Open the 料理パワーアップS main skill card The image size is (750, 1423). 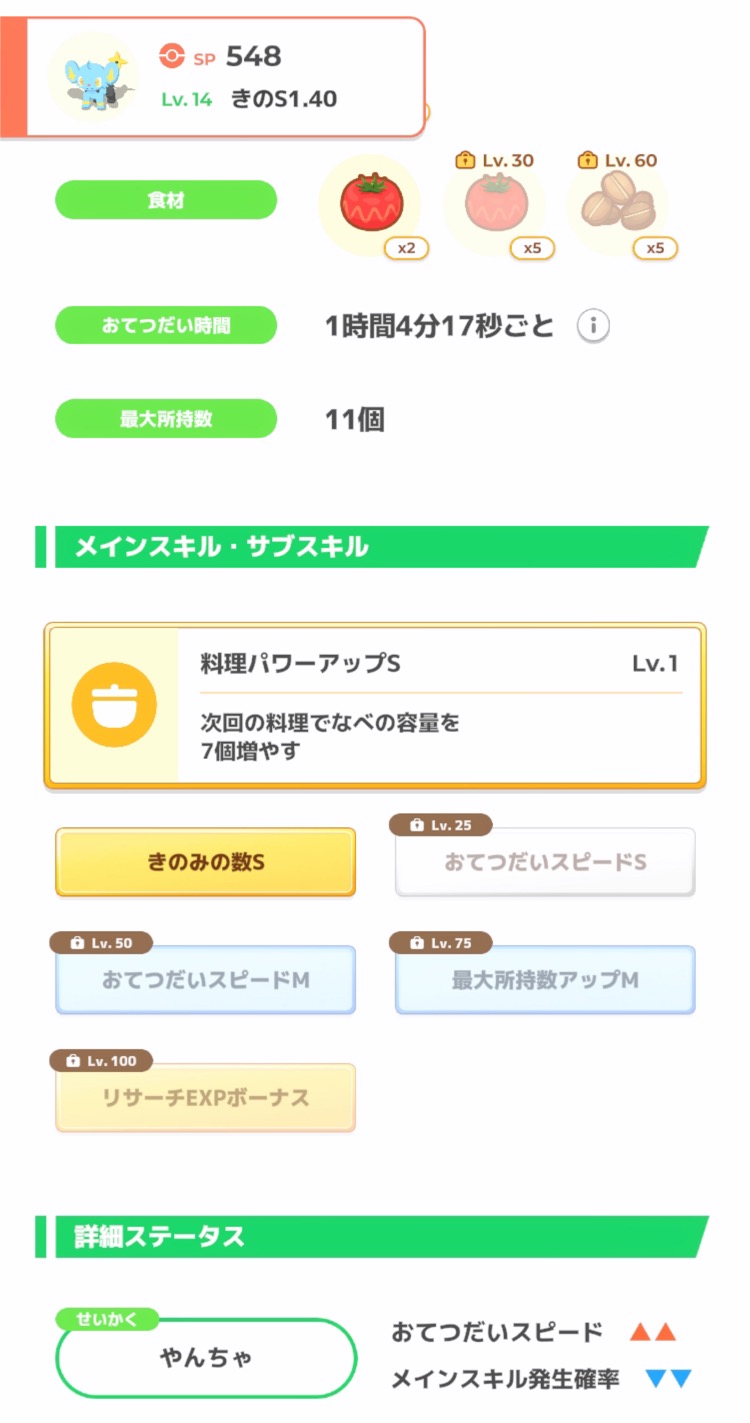click(x=375, y=706)
